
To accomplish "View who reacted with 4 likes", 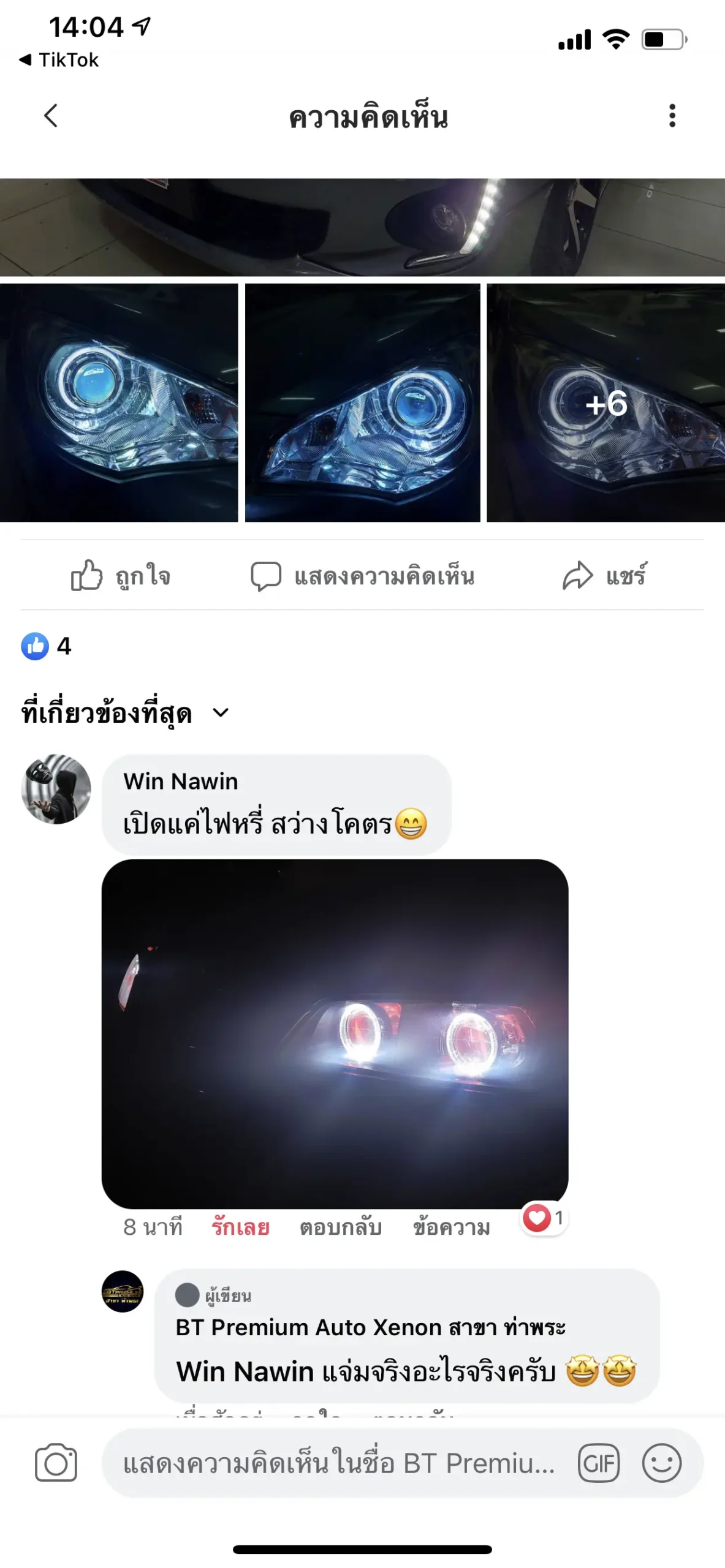I will pyautogui.click(x=47, y=646).
